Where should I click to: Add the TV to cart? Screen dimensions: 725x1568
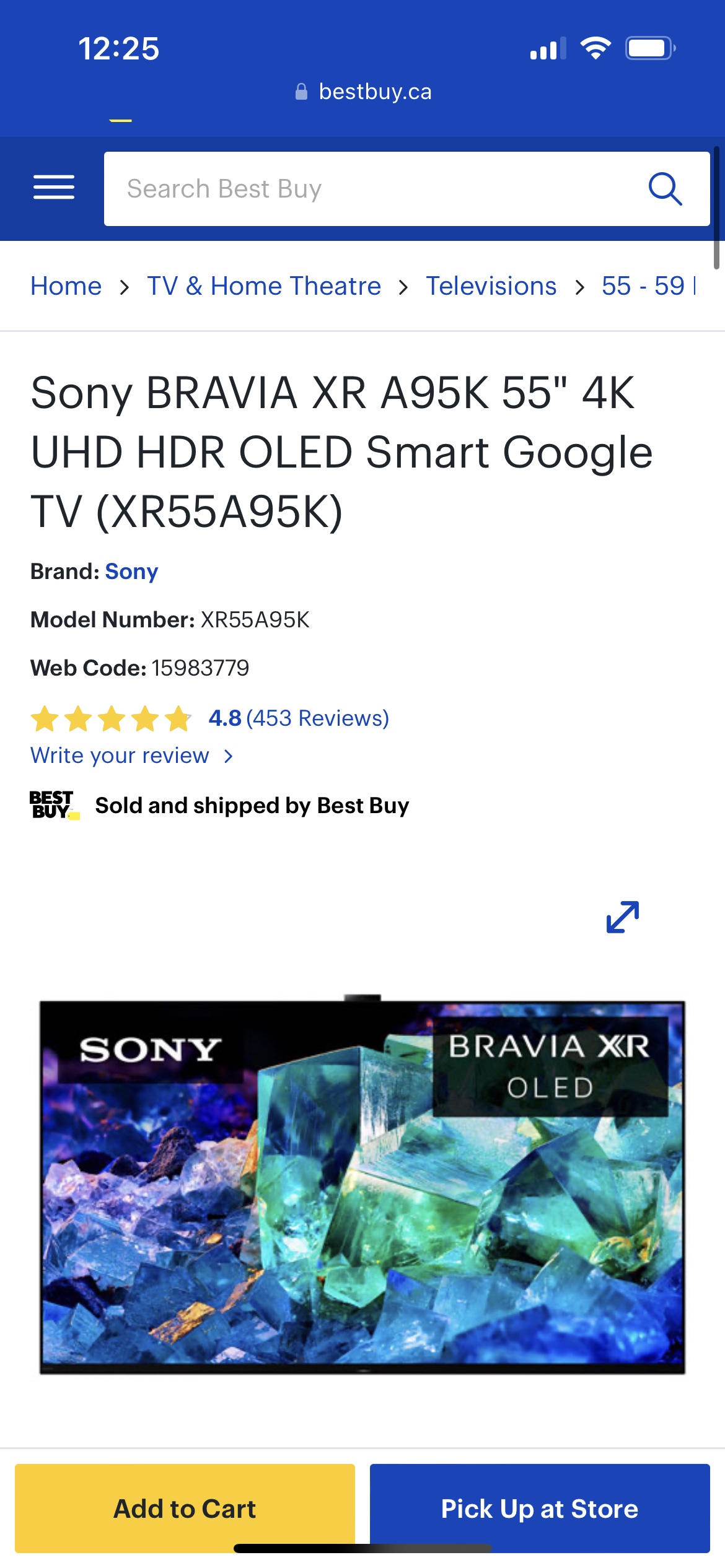(x=185, y=1508)
